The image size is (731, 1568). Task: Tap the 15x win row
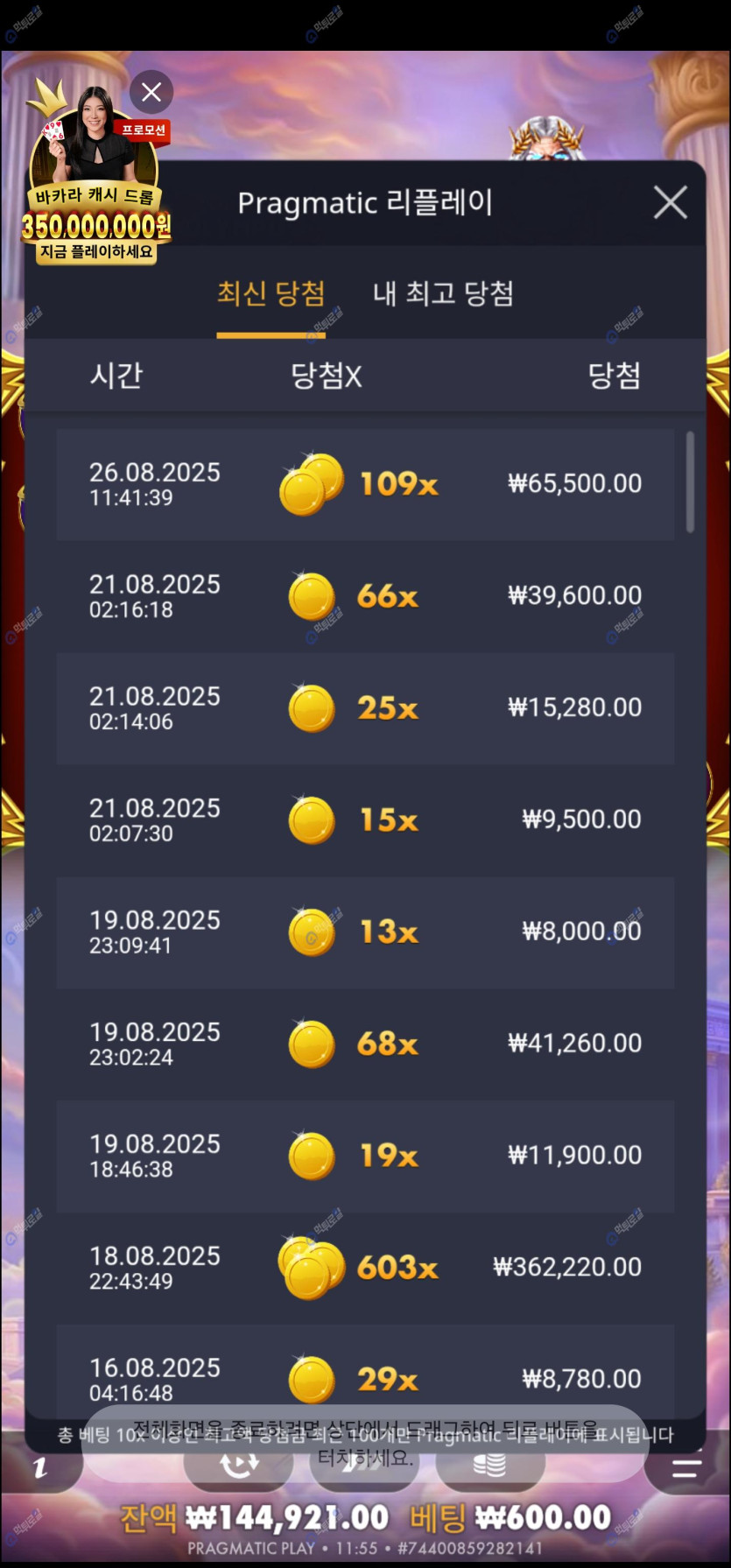(x=365, y=820)
